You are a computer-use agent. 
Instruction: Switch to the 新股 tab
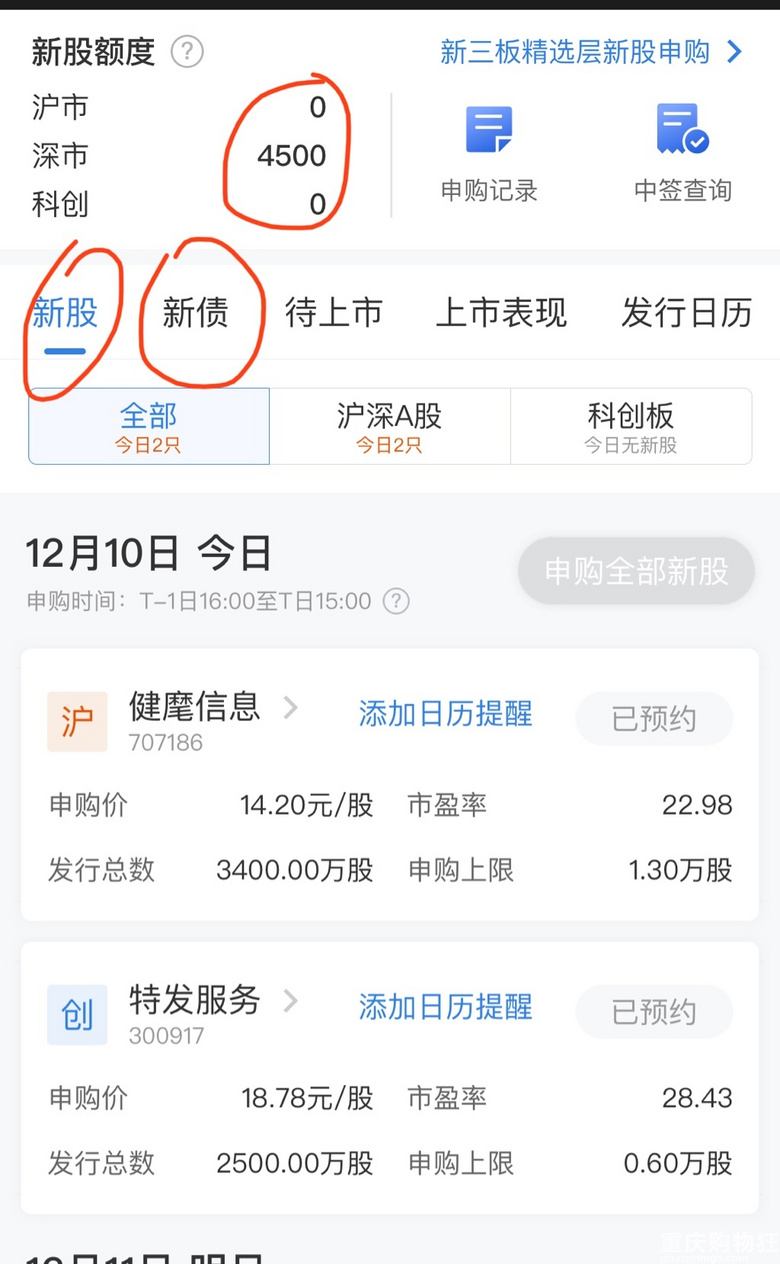point(65,313)
